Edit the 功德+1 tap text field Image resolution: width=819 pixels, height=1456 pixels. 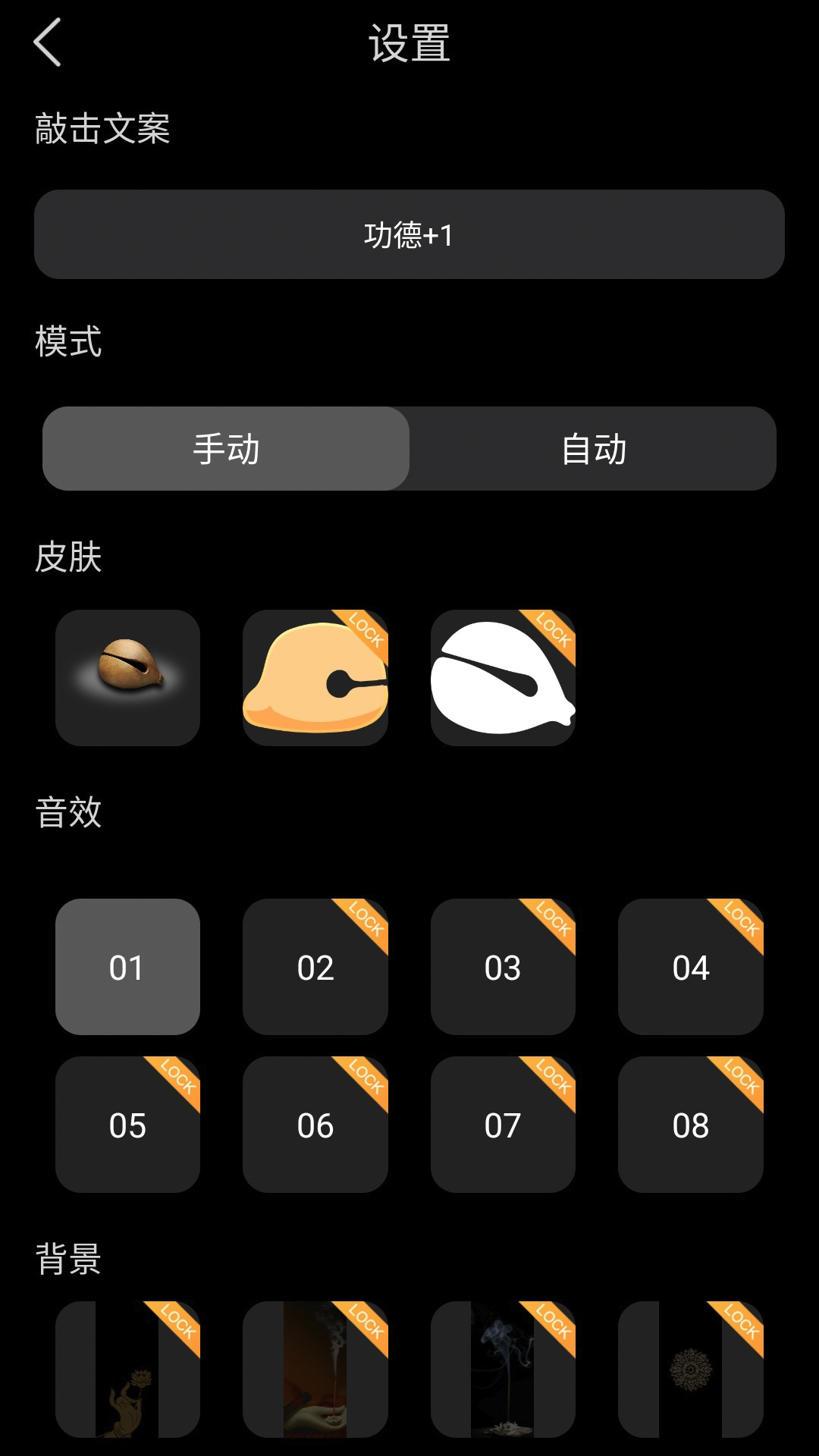[409, 235]
